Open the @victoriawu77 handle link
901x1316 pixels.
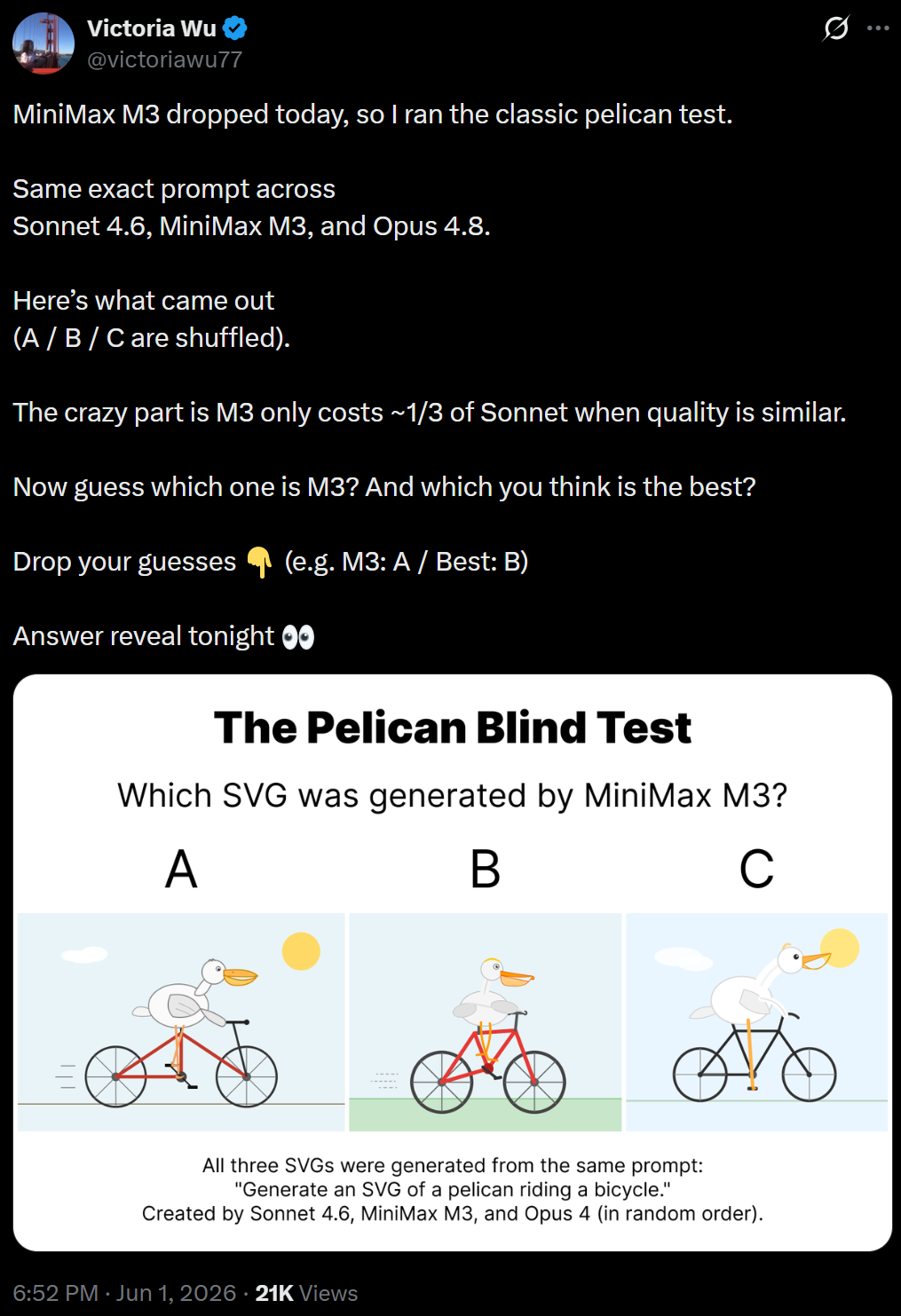(164, 59)
